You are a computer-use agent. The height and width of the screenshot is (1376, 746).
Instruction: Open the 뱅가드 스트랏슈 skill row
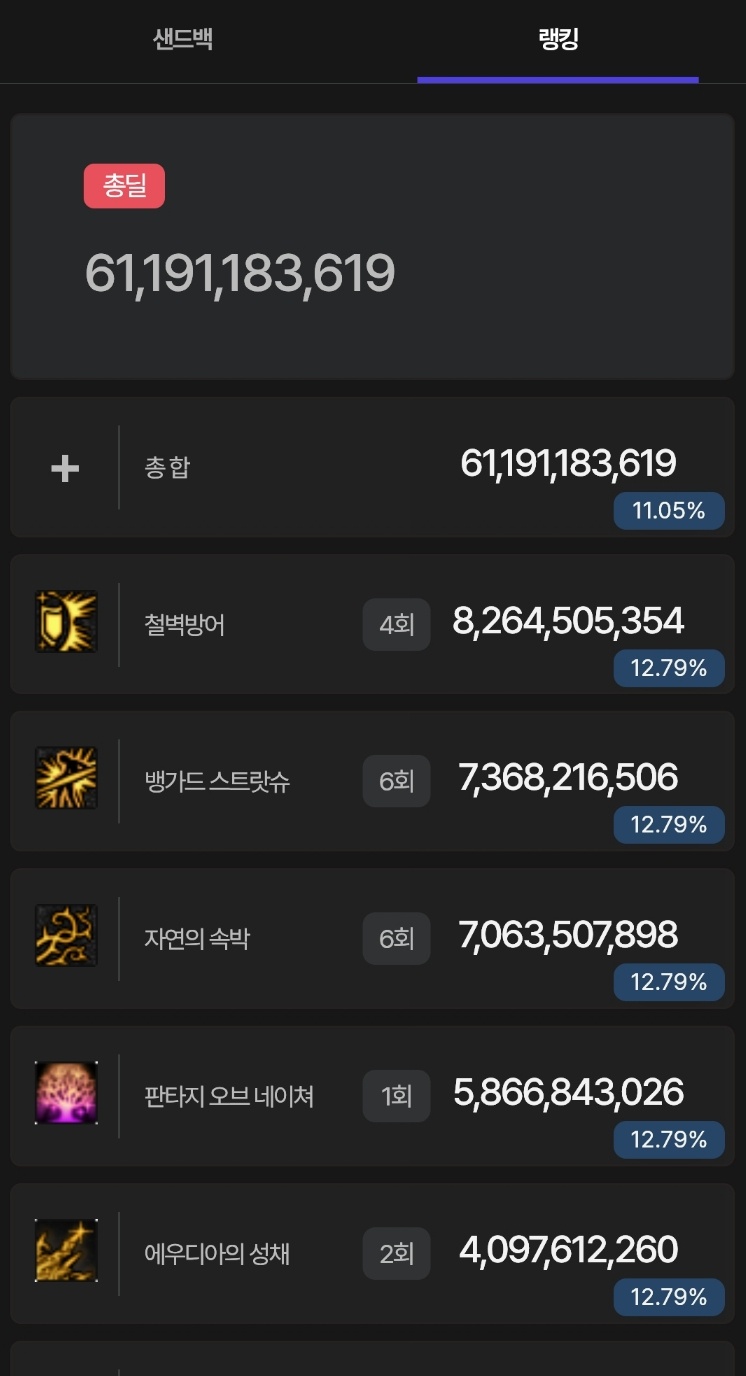[x=372, y=781]
